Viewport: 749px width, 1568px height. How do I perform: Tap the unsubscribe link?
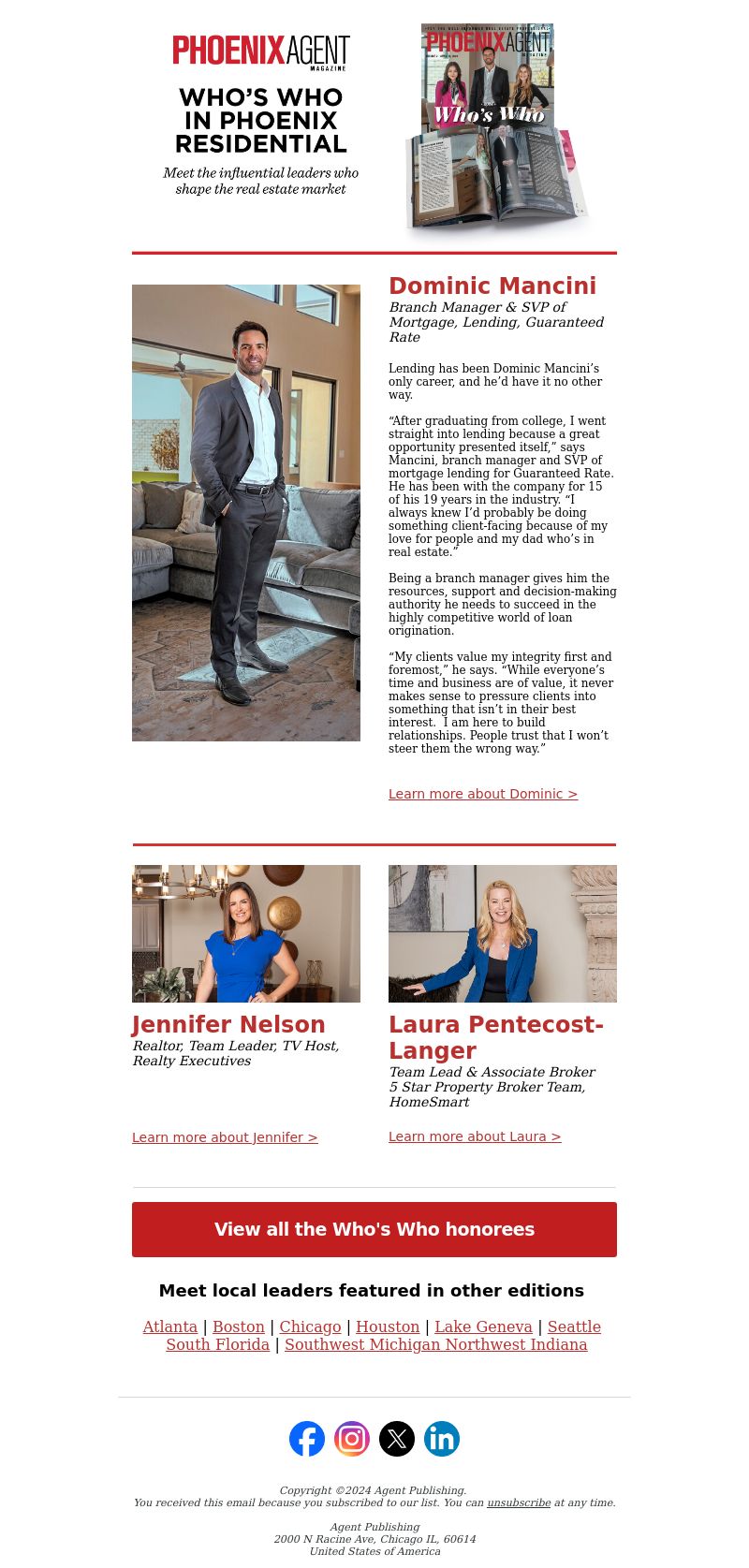(519, 1502)
